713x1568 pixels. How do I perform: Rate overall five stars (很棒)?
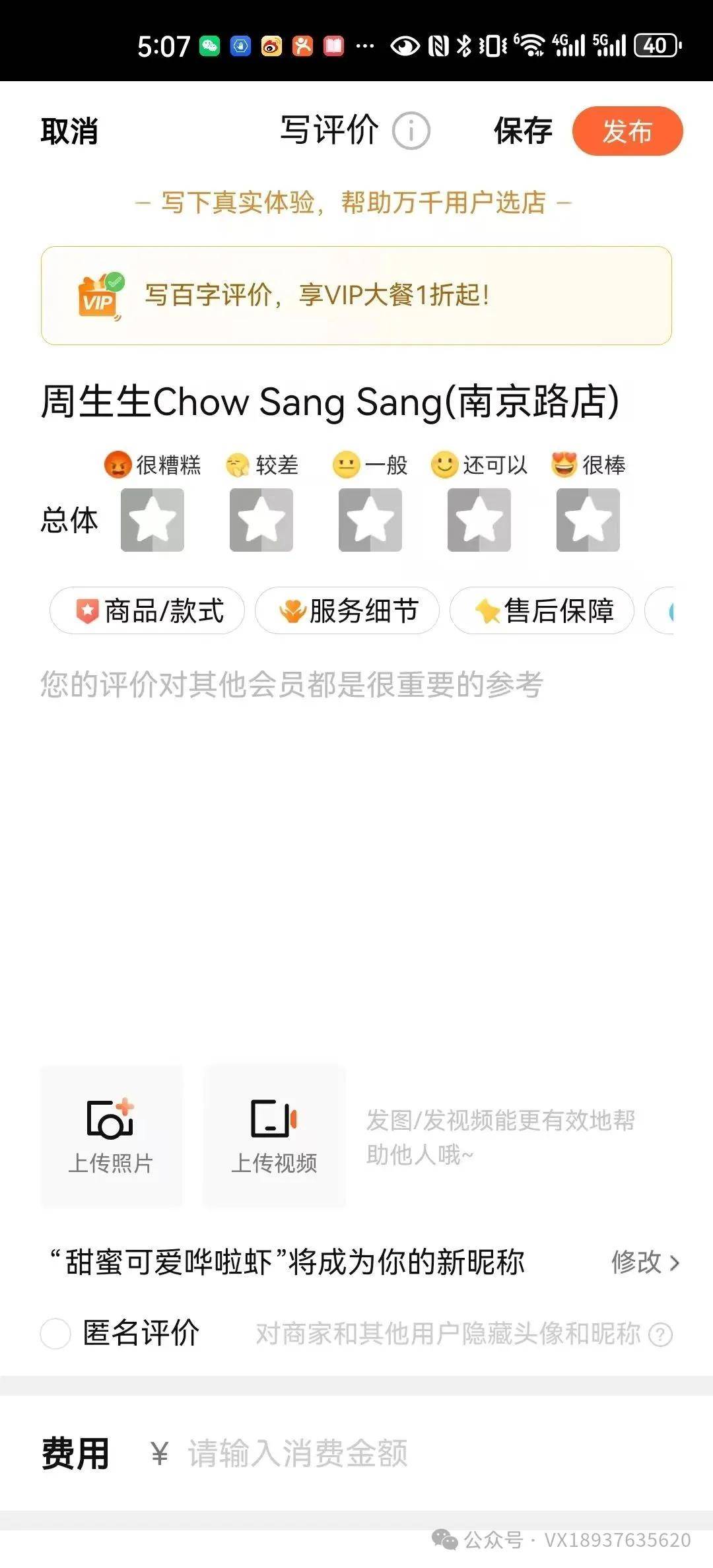(x=588, y=520)
